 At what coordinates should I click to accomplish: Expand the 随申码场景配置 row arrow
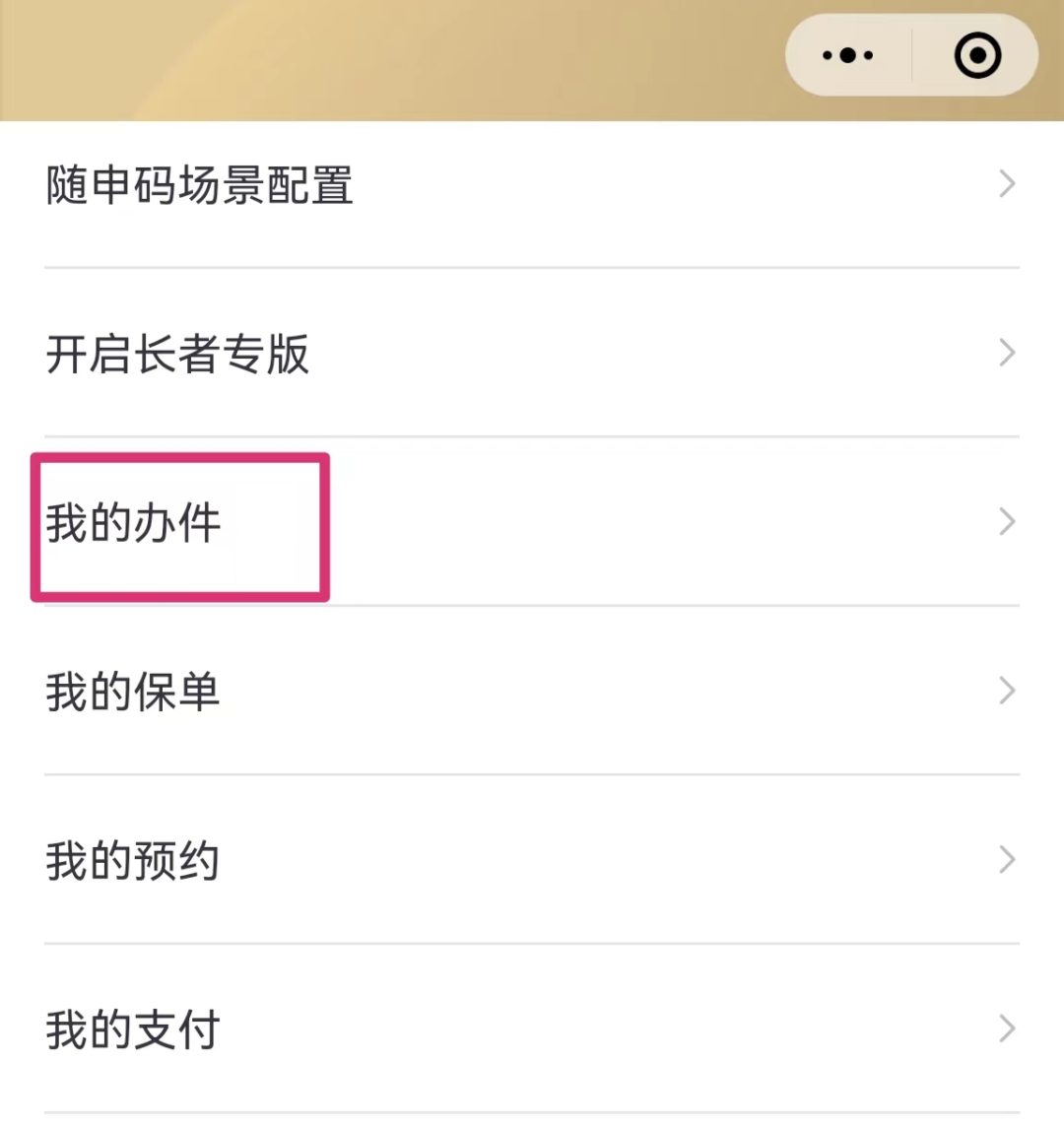[1006, 184]
